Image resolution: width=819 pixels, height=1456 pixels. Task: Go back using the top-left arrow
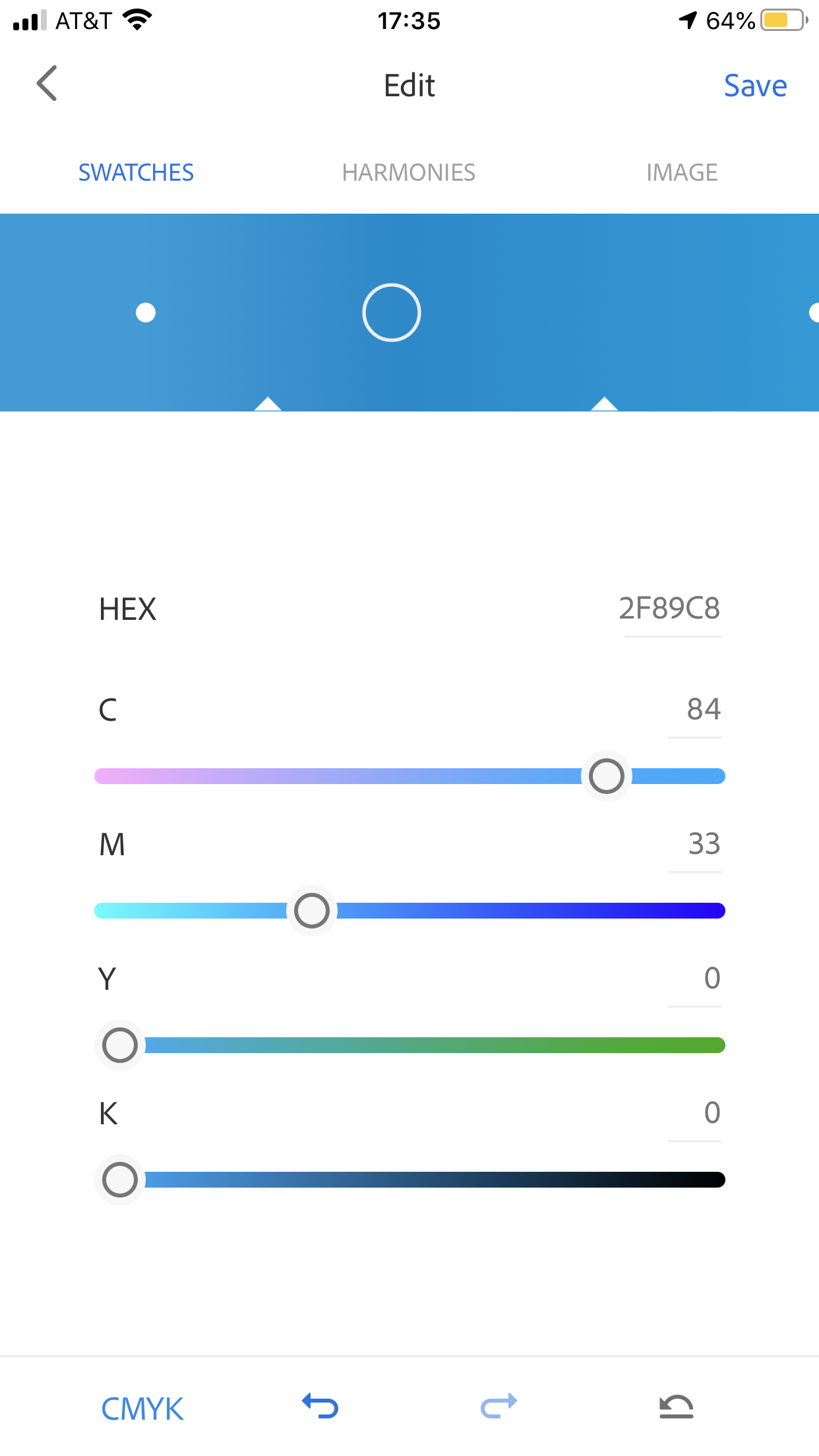tap(47, 84)
